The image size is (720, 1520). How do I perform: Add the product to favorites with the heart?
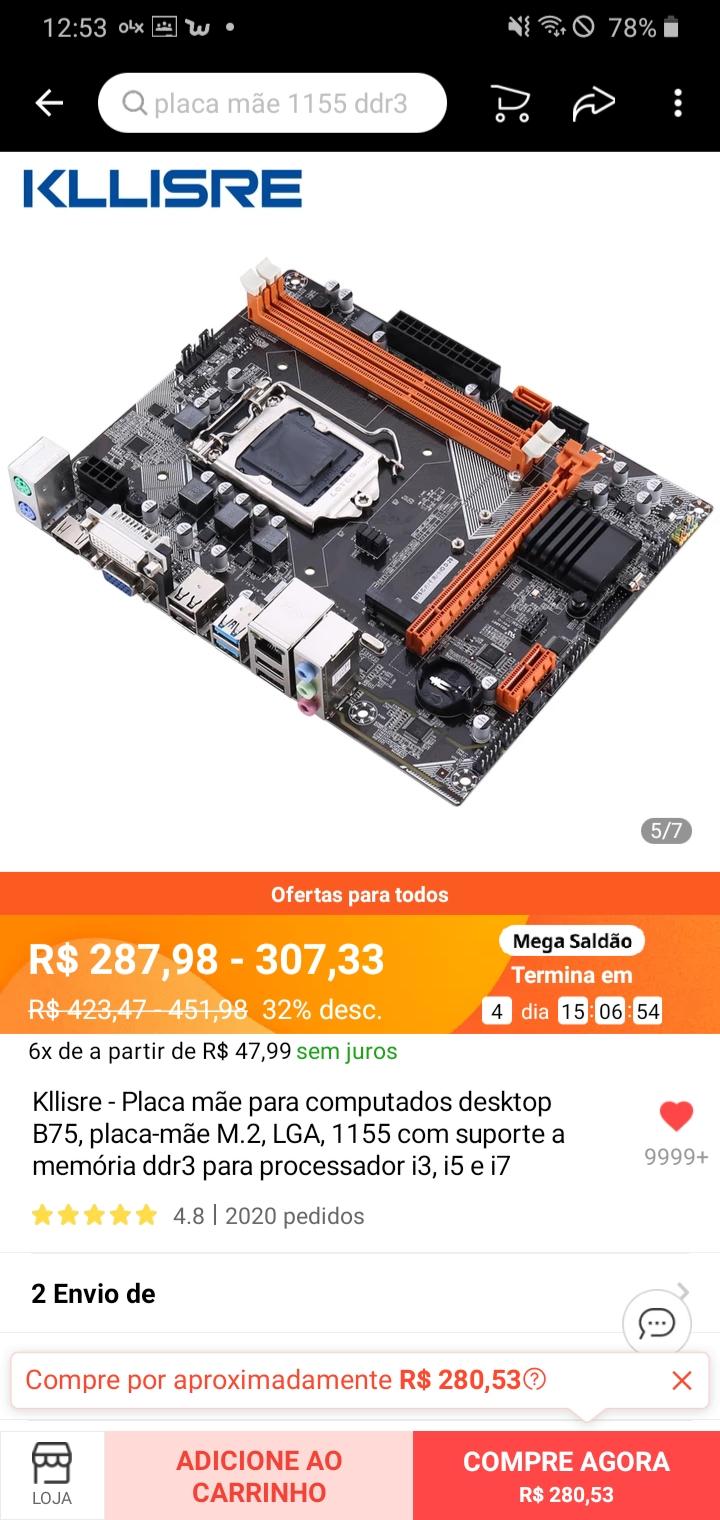(677, 1116)
